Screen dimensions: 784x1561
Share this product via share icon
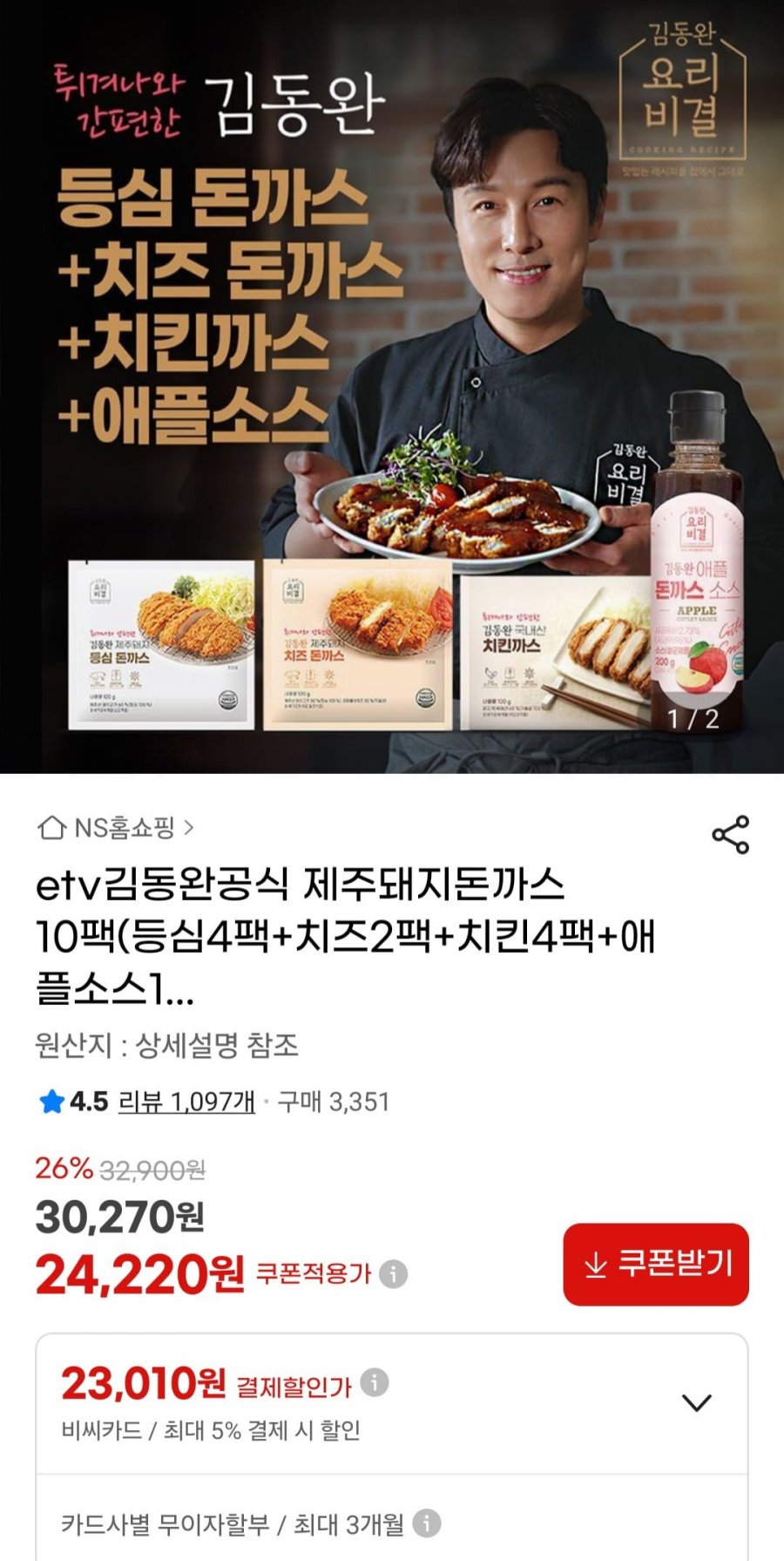[730, 835]
